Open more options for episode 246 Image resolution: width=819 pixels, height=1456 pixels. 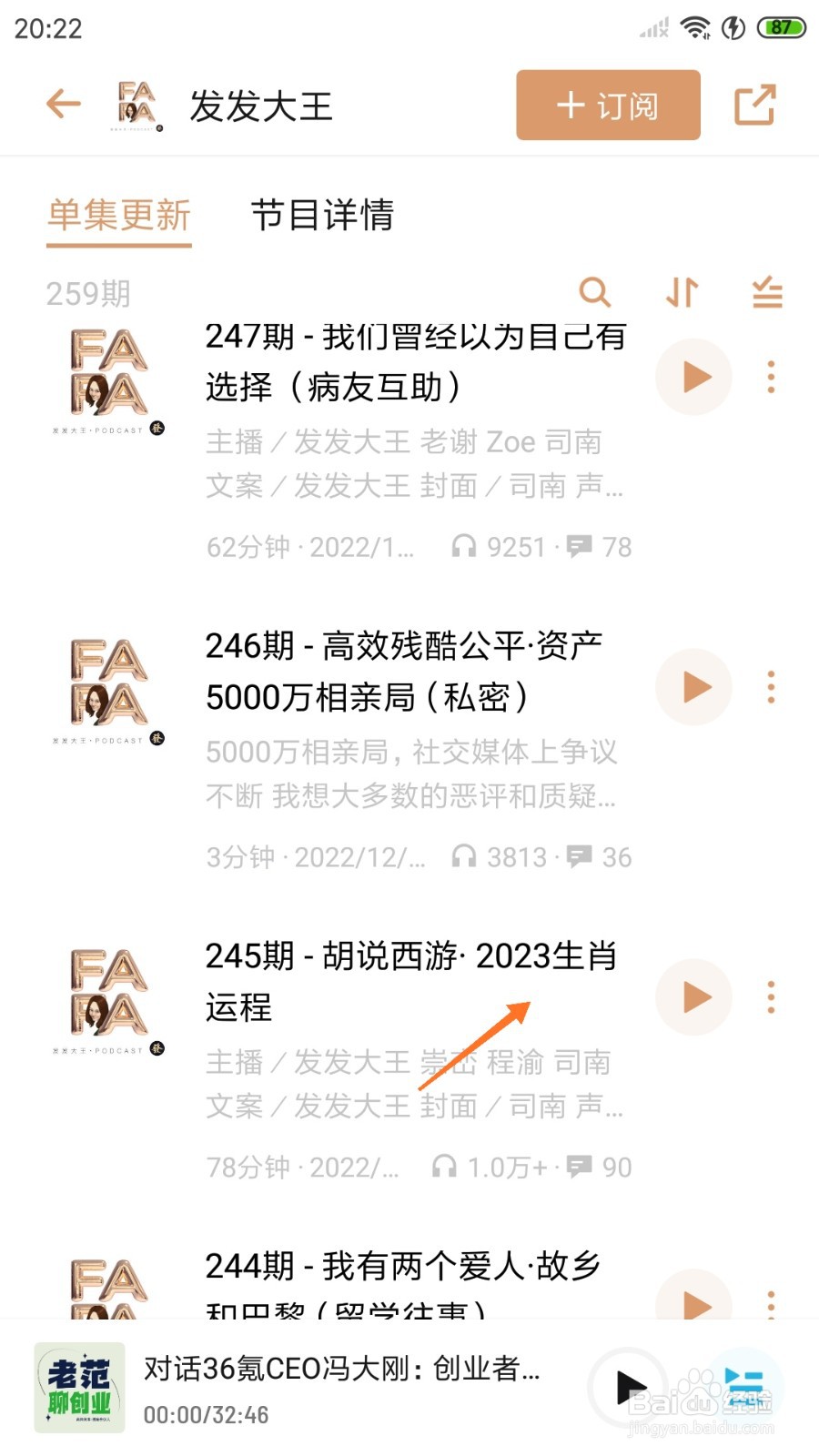pos(770,688)
